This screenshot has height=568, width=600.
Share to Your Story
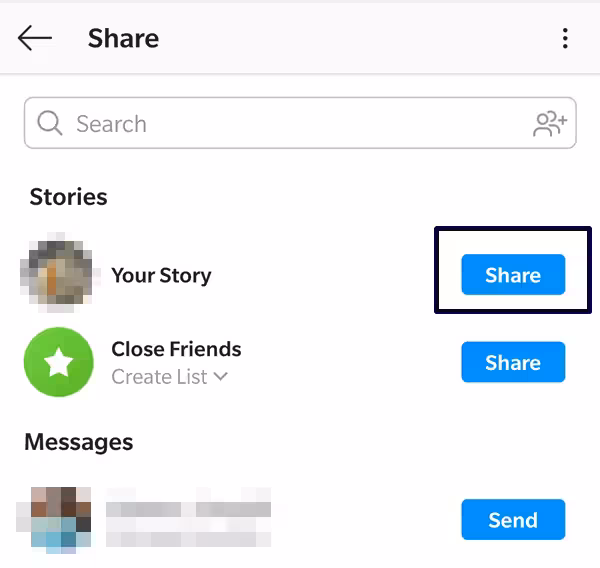(x=513, y=275)
